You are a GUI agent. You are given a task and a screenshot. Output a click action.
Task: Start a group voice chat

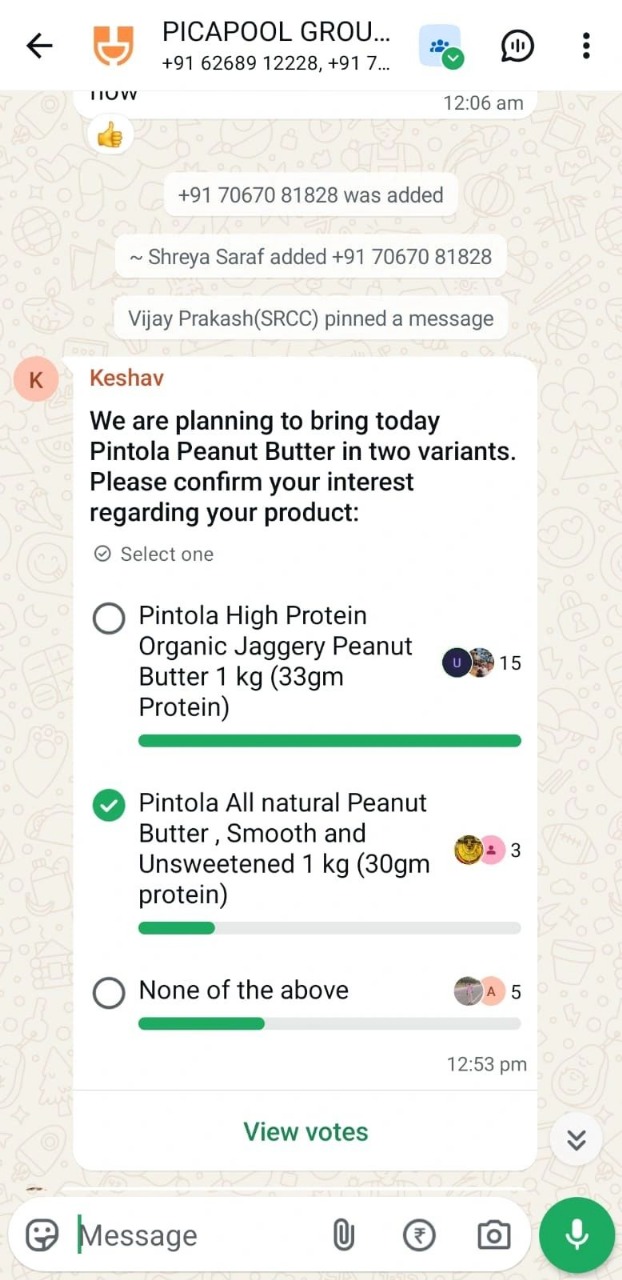(x=517, y=46)
